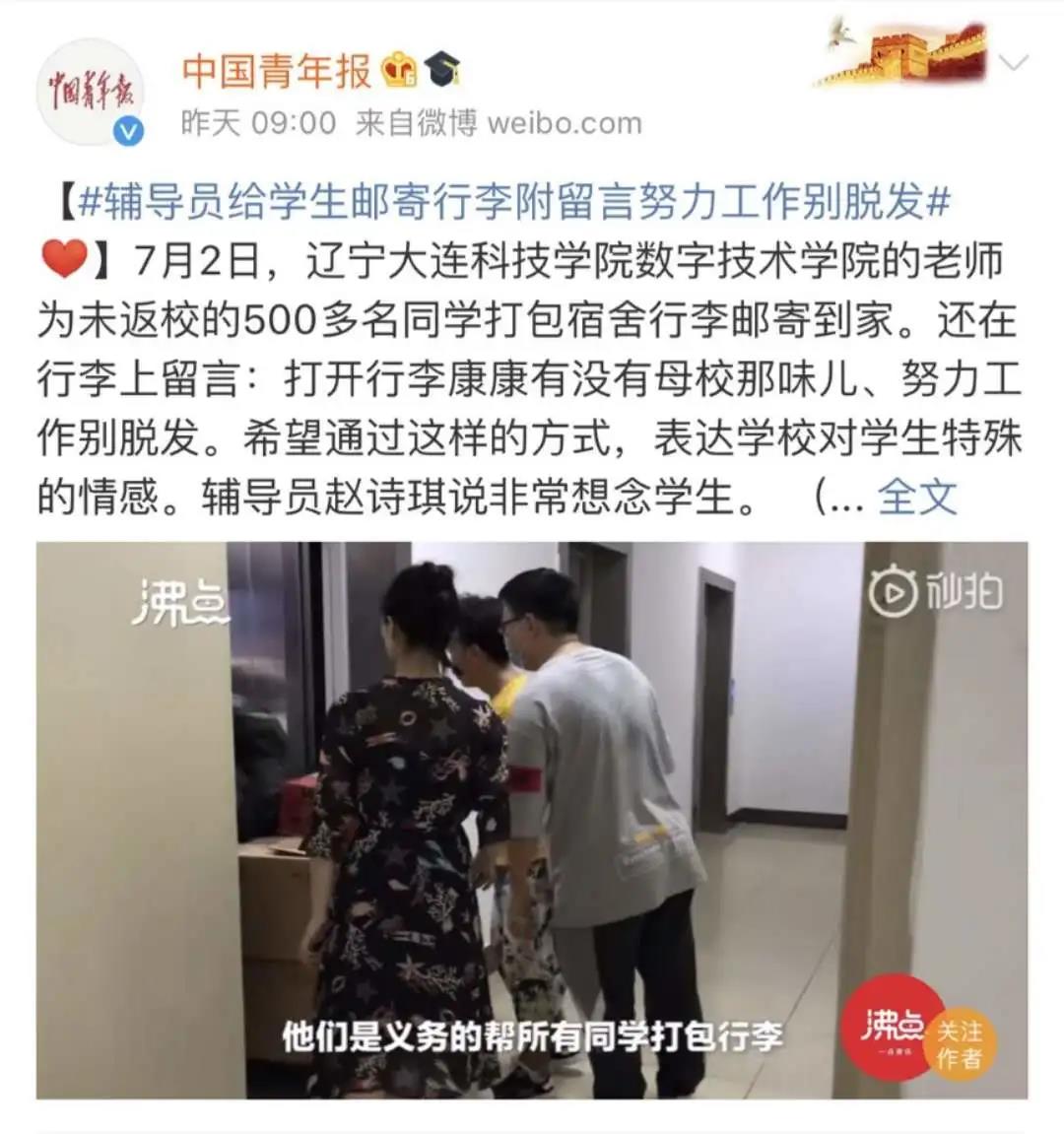This screenshot has width=1064, height=1134.
Task: Expand the full post with 全文
Action: (x=916, y=497)
